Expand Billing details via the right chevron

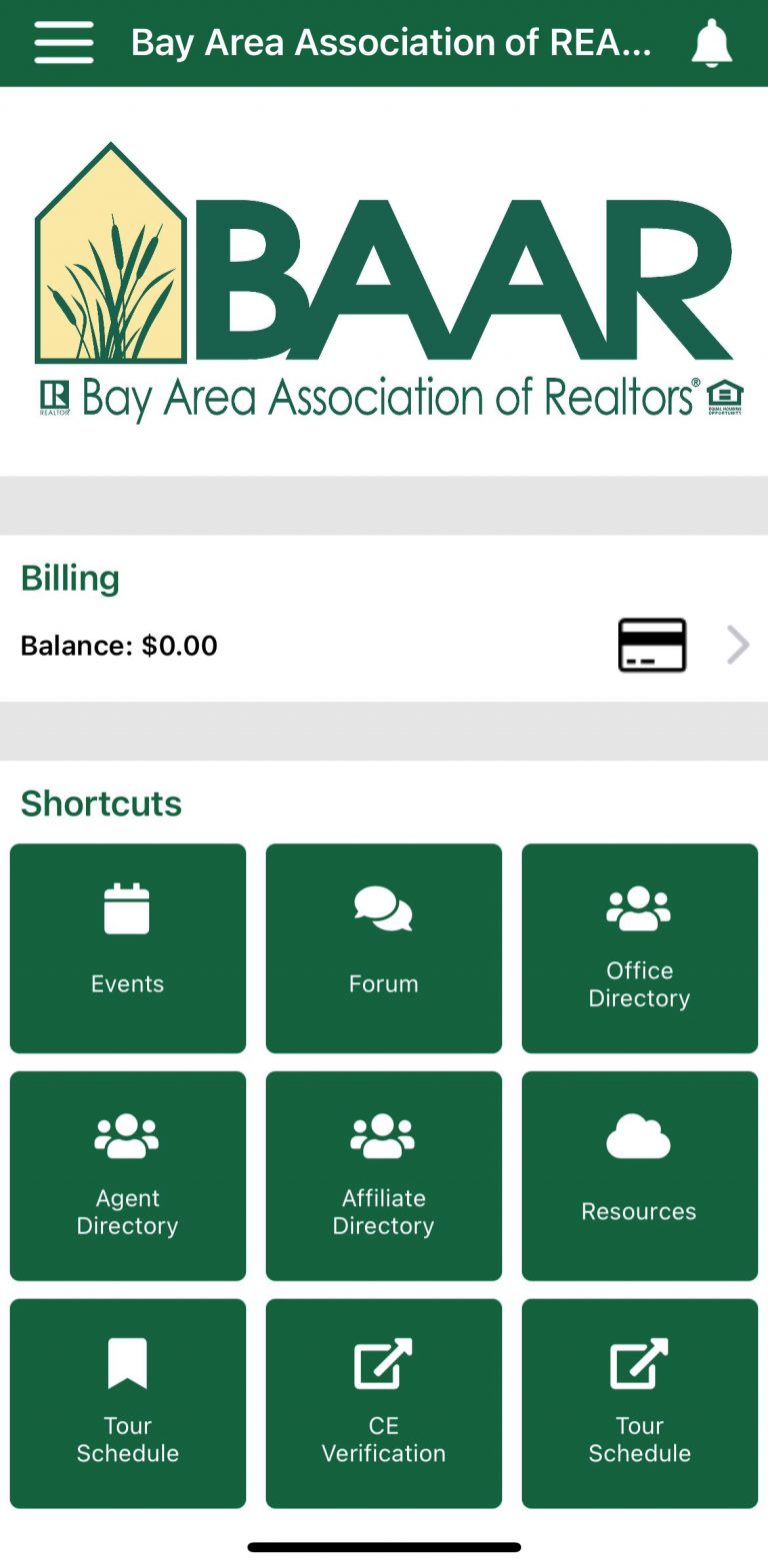pos(738,645)
